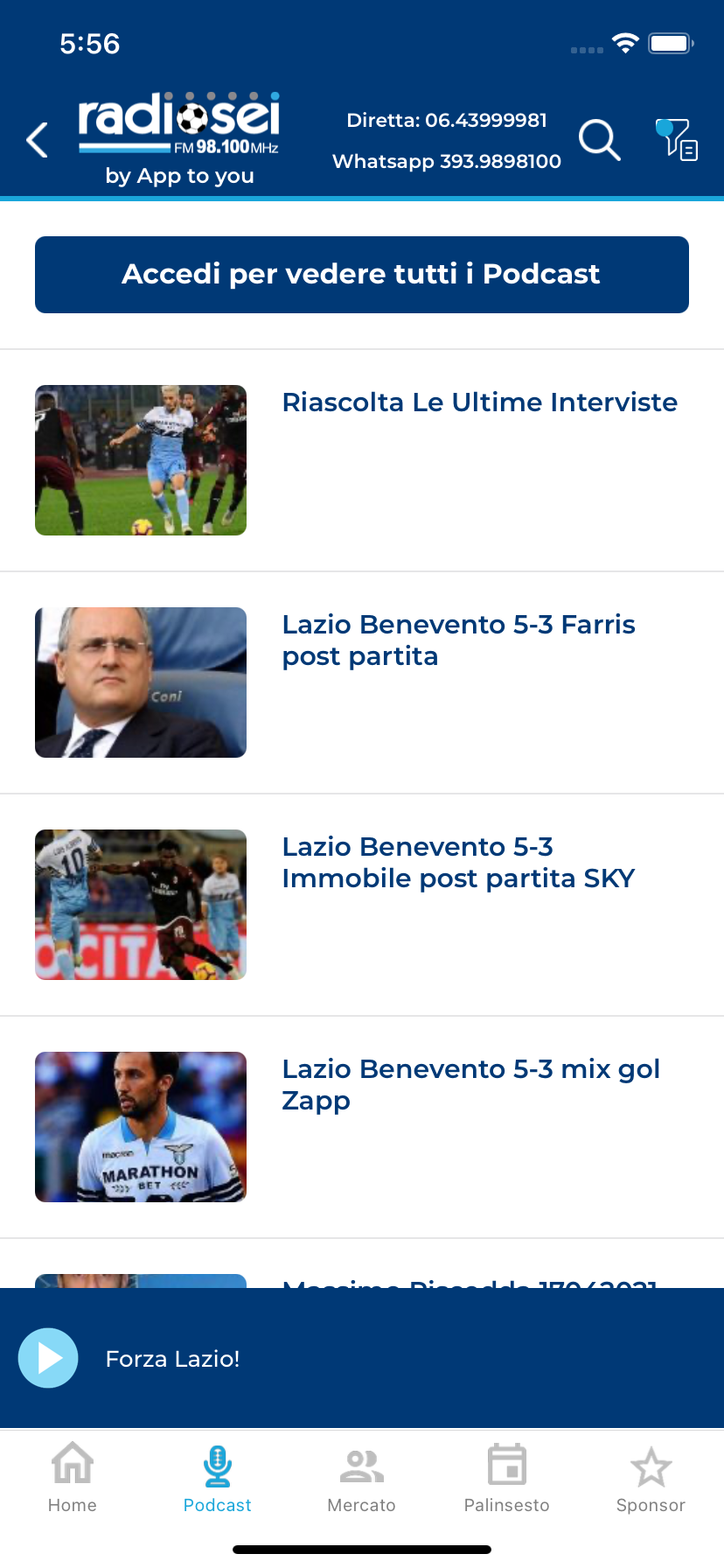Tap Accedi per vedere tutti i Podcast
This screenshot has width=724, height=1568.
(362, 275)
